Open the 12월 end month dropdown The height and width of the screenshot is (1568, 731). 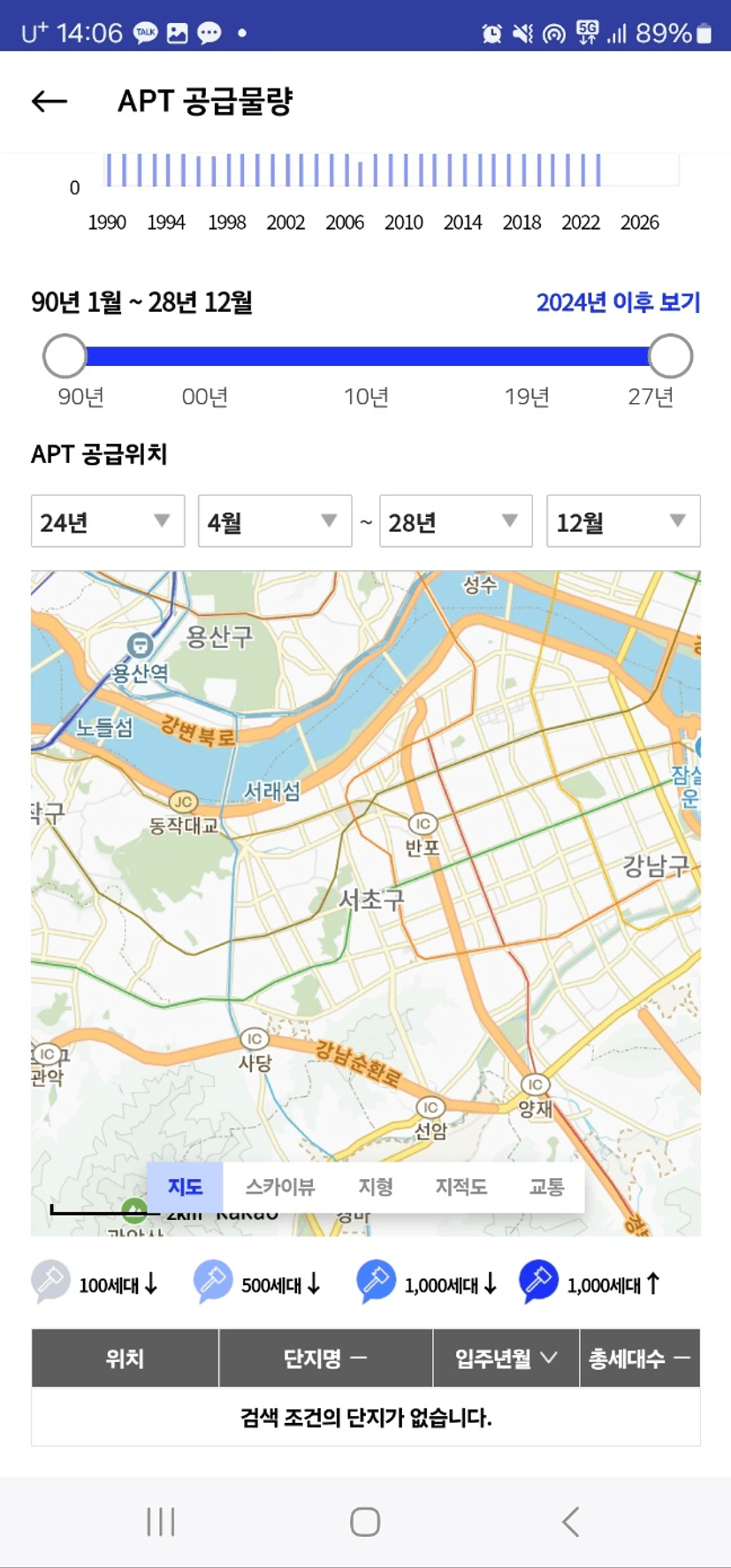[x=623, y=521]
